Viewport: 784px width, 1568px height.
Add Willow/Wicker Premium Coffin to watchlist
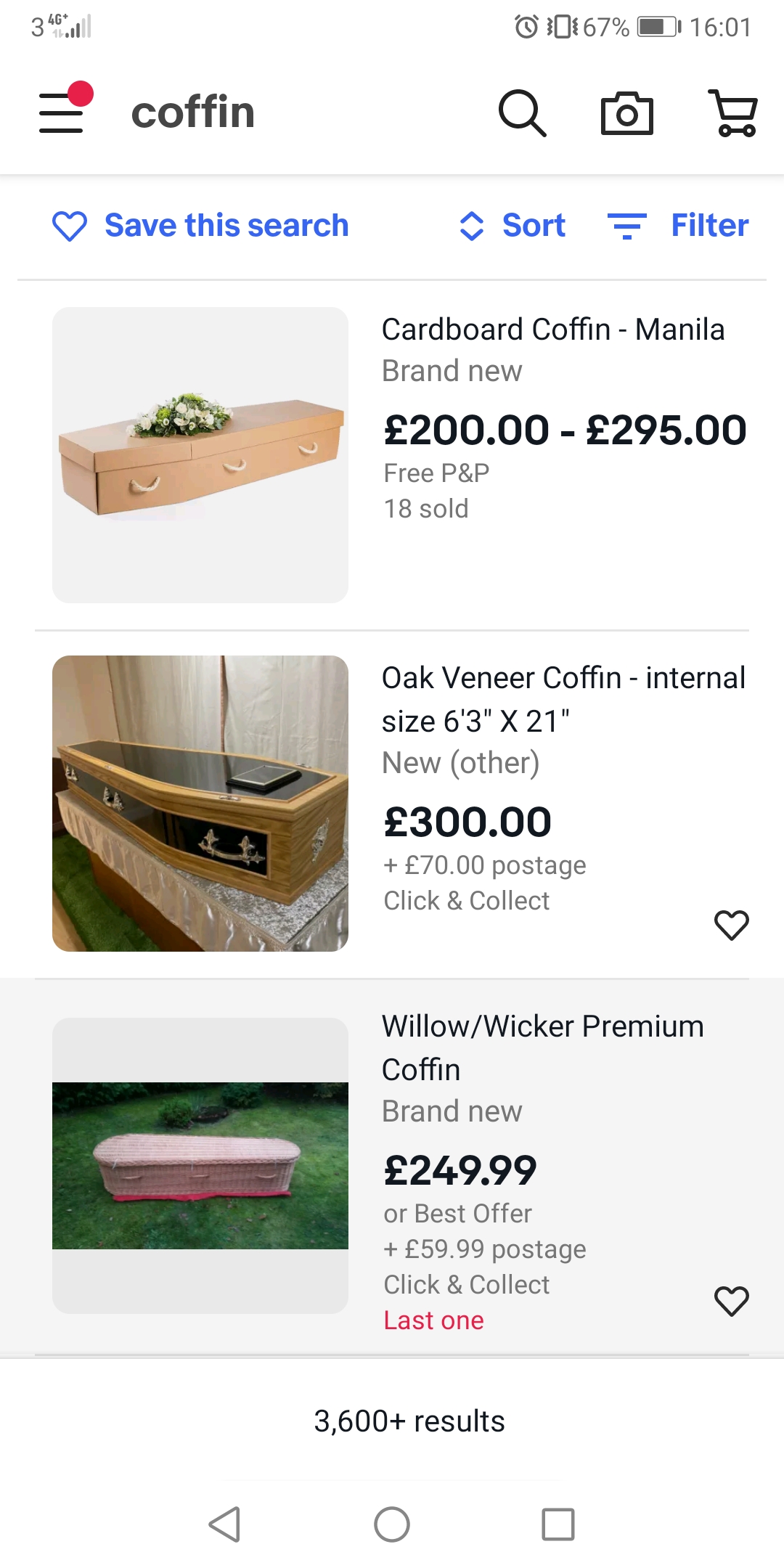pos(731,1301)
